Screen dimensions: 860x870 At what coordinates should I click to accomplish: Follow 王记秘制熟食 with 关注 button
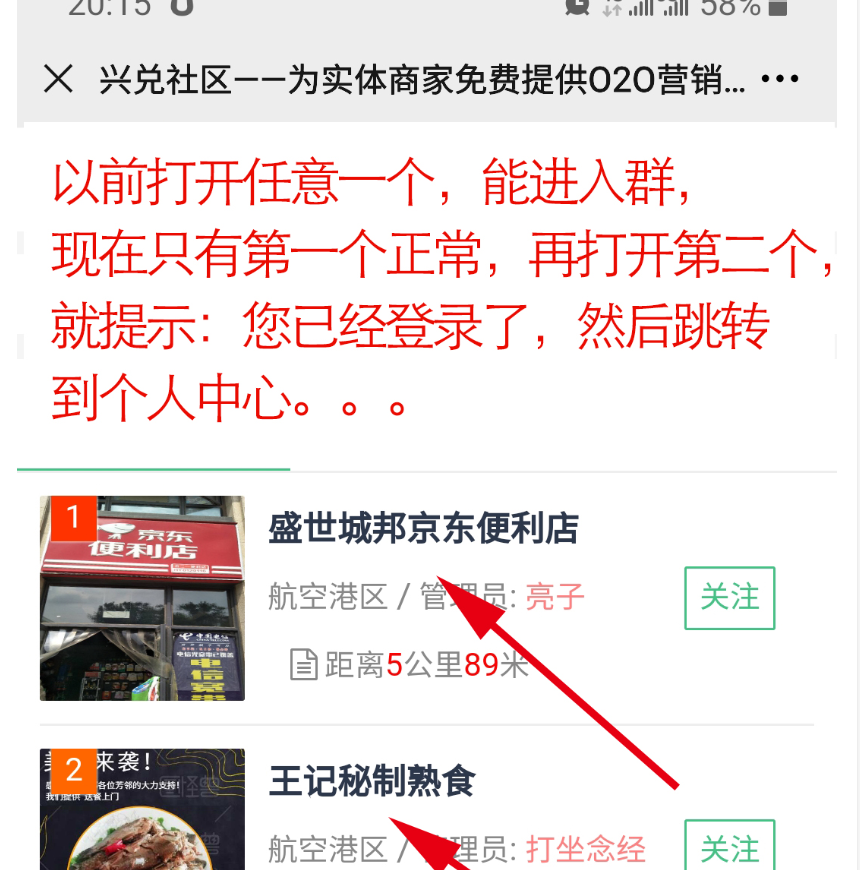point(729,847)
